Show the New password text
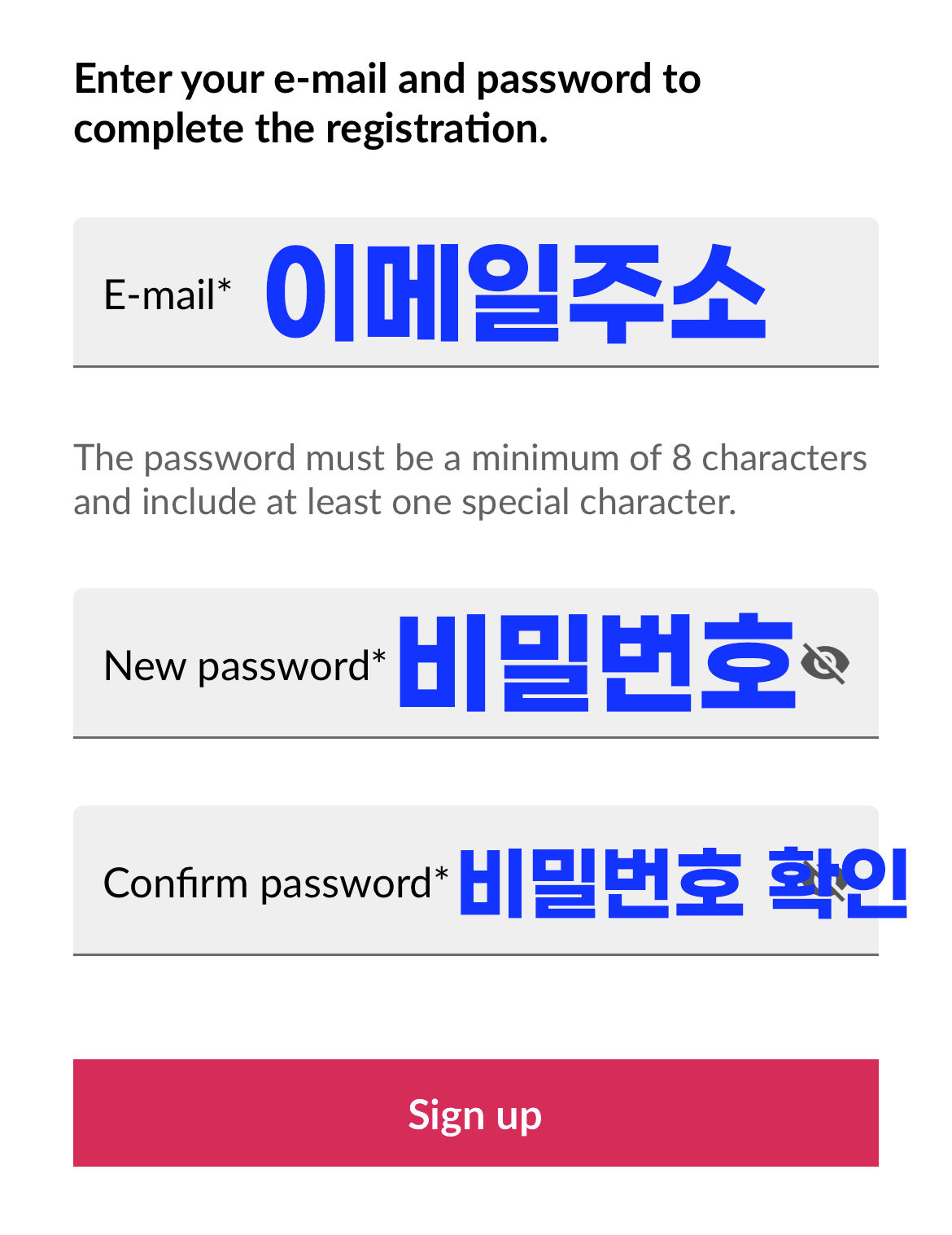The height and width of the screenshot is (1235, 952). pos(824,664)
